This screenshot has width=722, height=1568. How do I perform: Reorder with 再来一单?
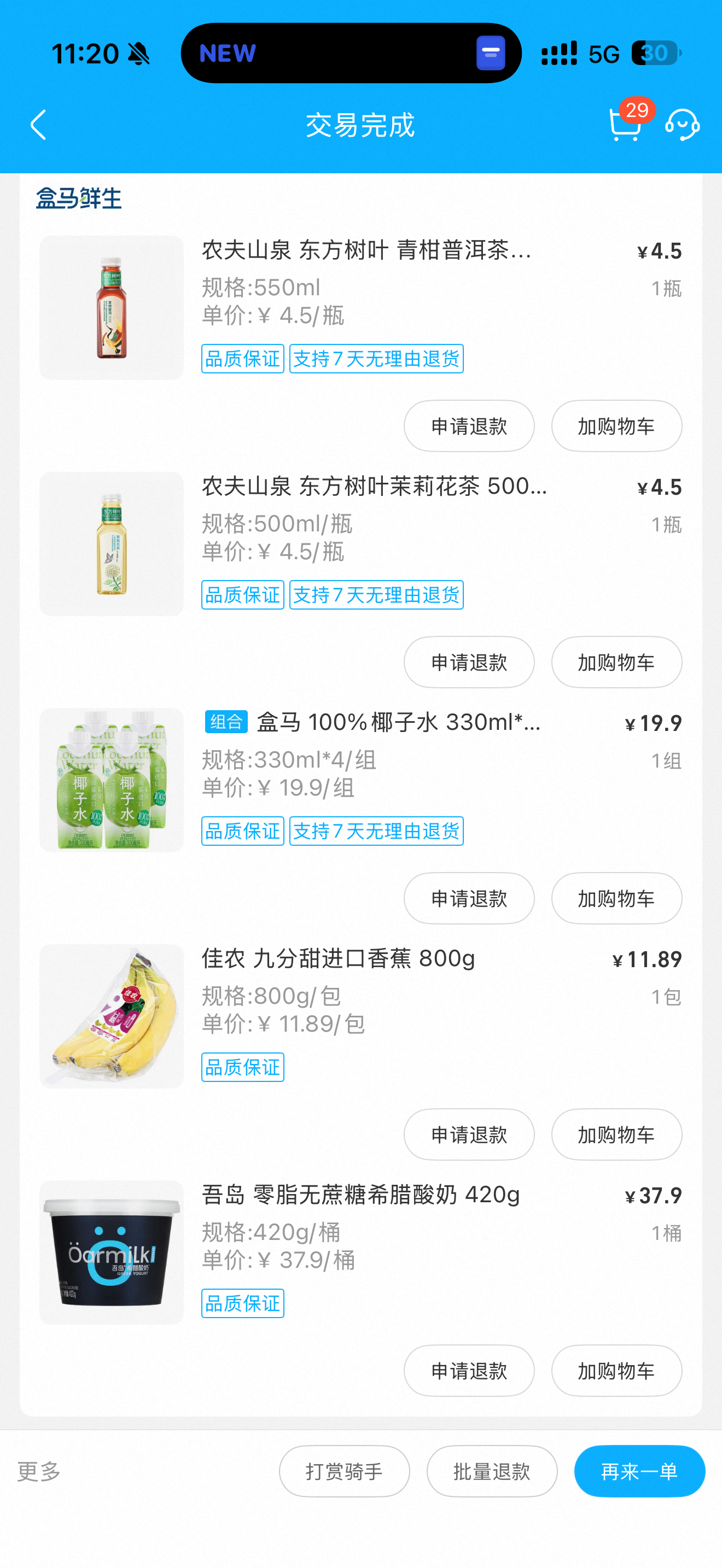(639, 1472)
